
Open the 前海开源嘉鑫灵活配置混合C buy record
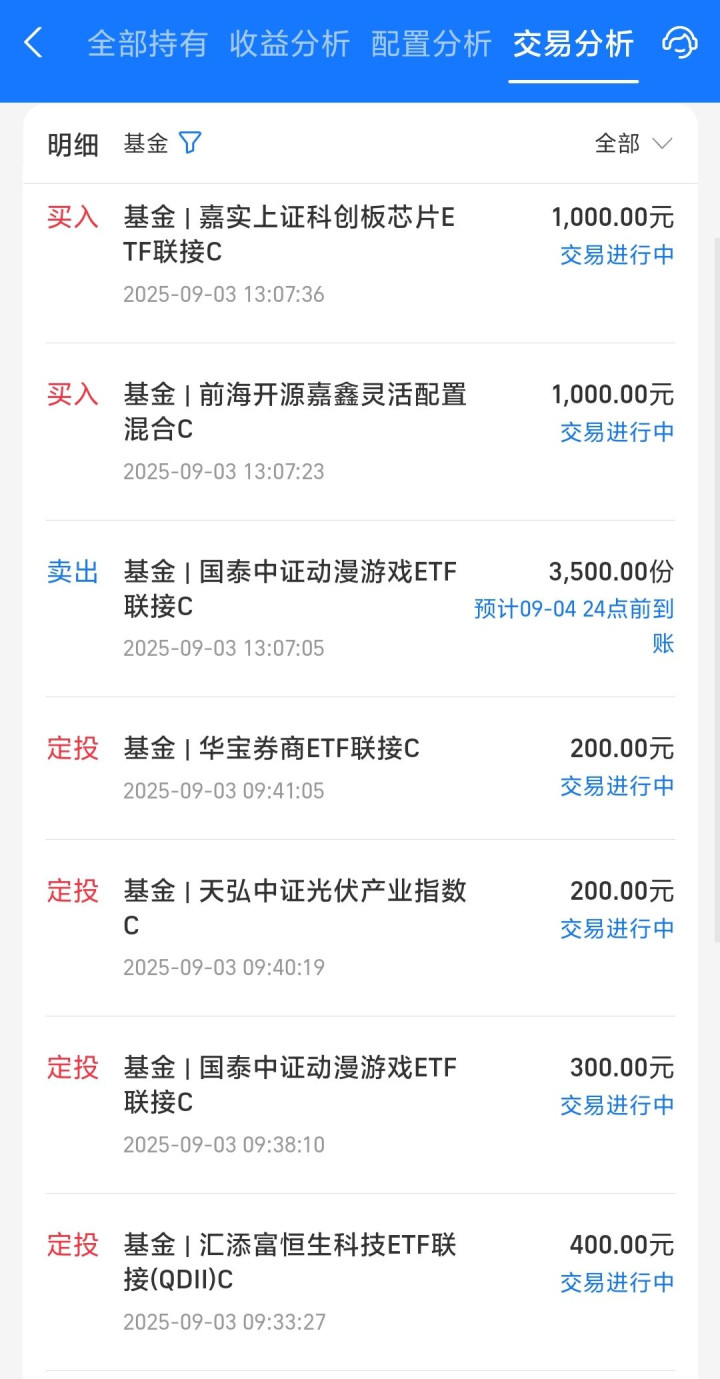click(360, 432)
